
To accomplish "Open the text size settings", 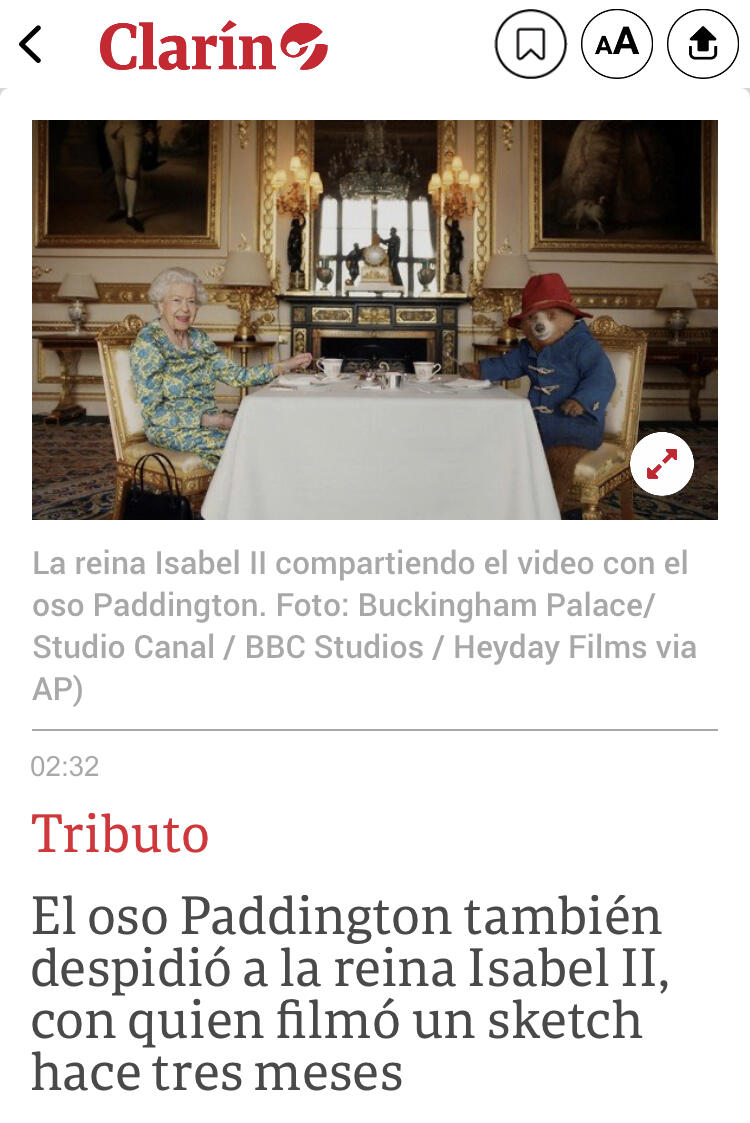I will coord(616,43).
